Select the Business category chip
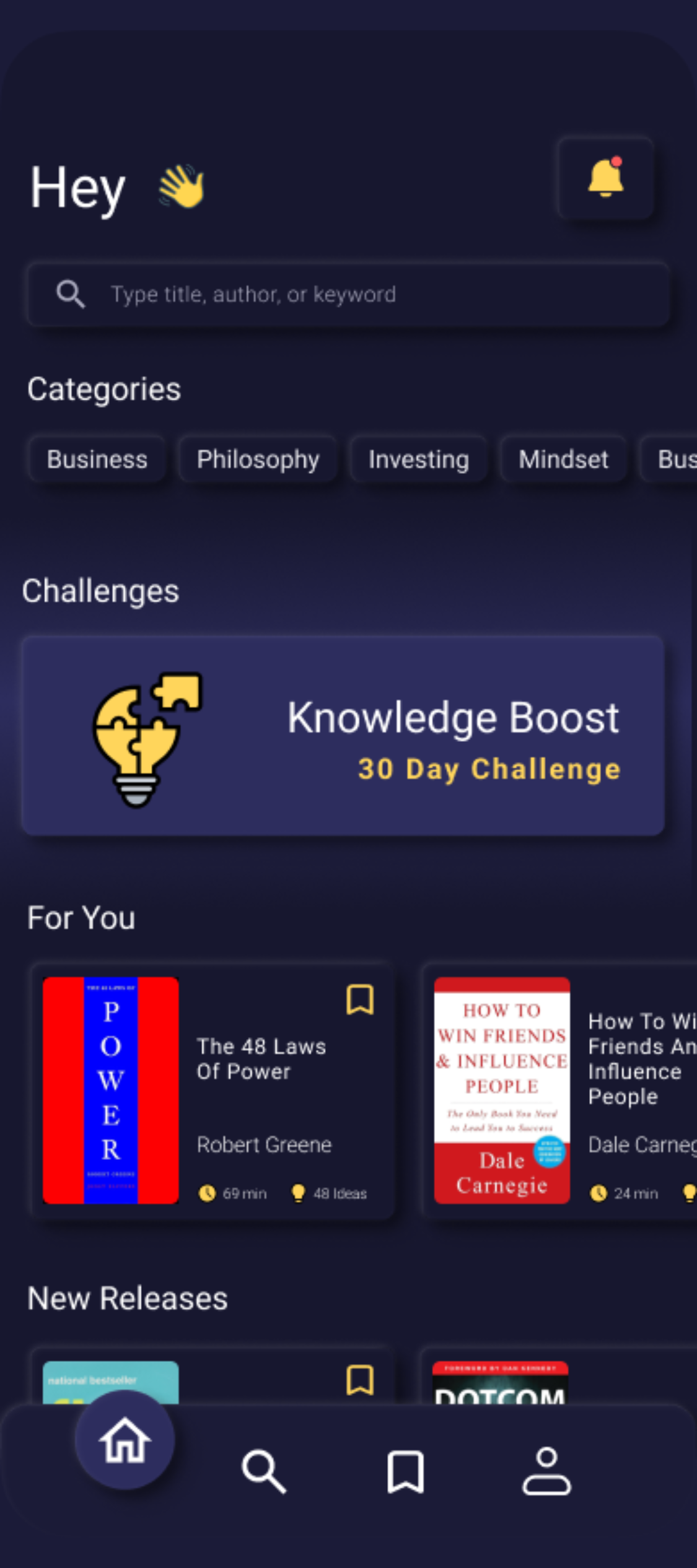697x1568 pixels. [x=97, y=460]
